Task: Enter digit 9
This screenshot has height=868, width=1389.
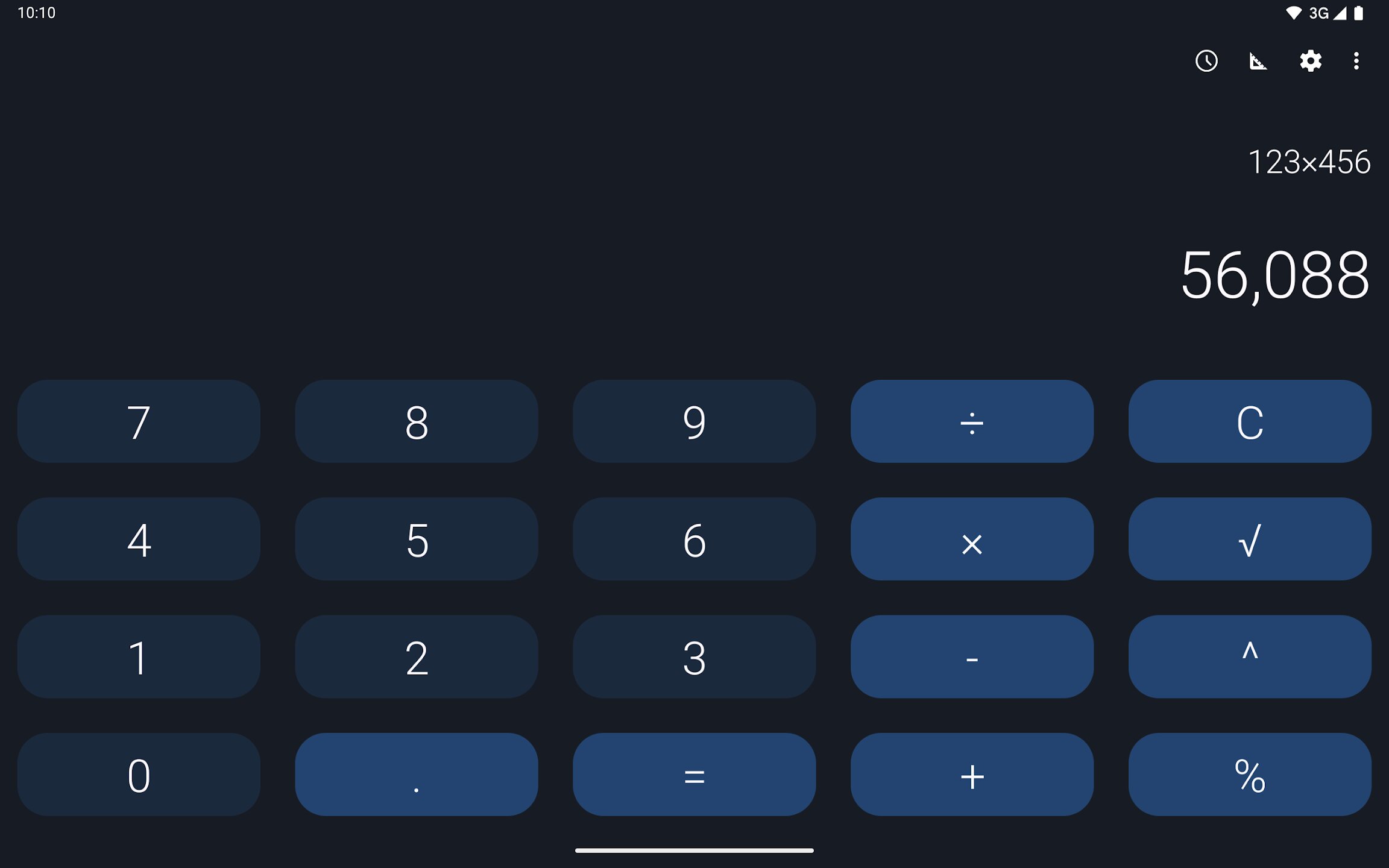Action: point(694,421)
